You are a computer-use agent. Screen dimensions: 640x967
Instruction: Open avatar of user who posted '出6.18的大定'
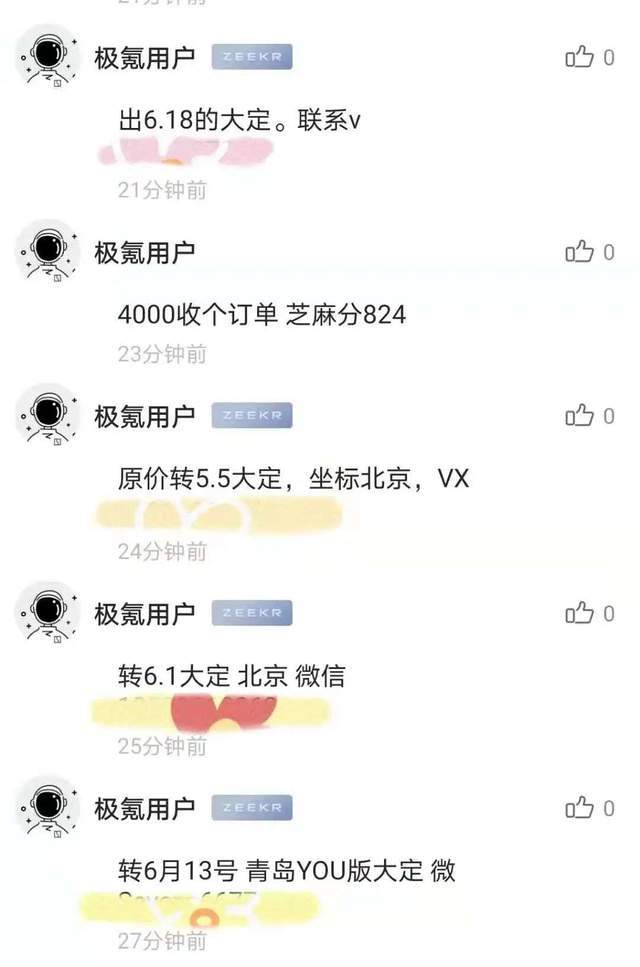click(47, 56)
